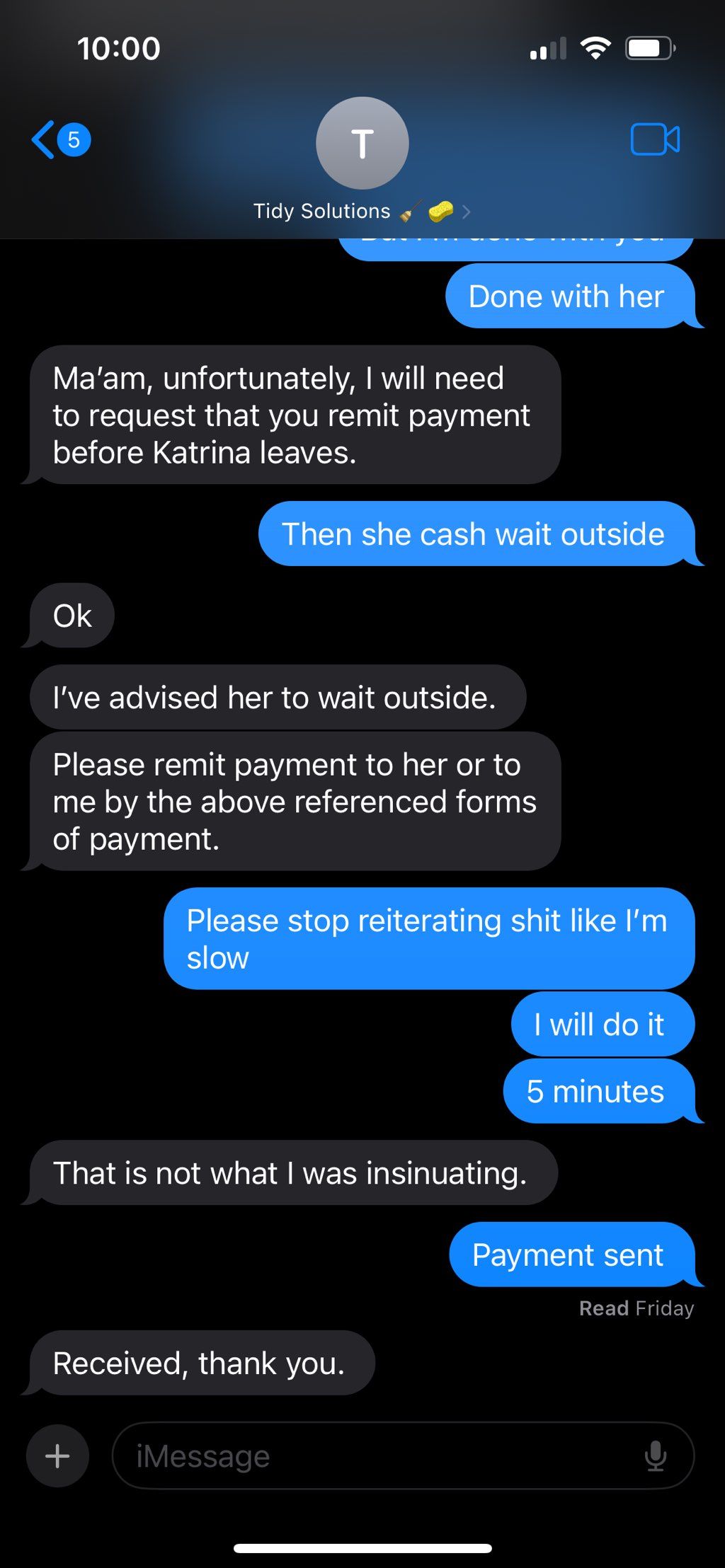Image resolution: width=725 pixels, height=1568 pixels.
Task: Record an audio message with the microphone
Action: 656,1455
